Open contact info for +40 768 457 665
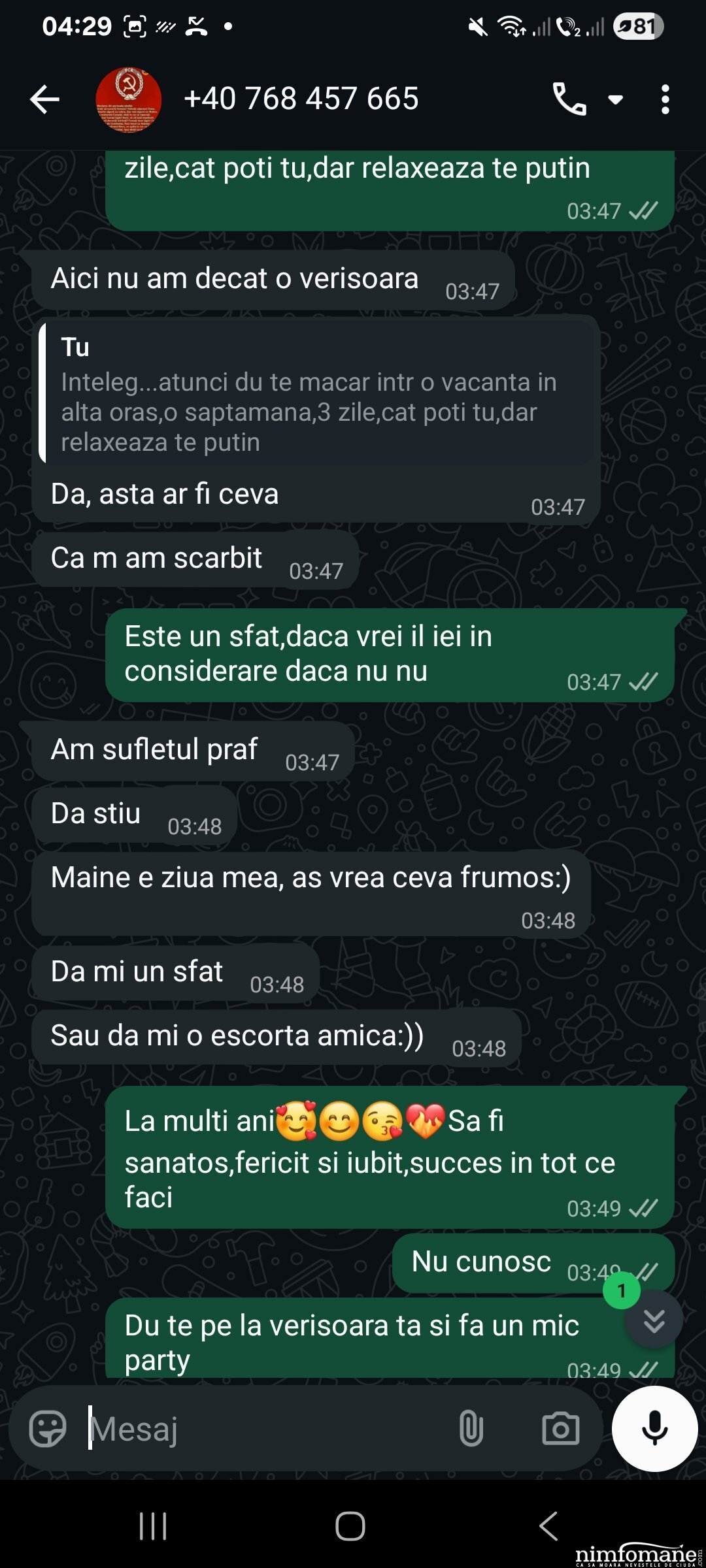Image resolution: width=706 pixels, height=1568 pixels. (301, 99)
